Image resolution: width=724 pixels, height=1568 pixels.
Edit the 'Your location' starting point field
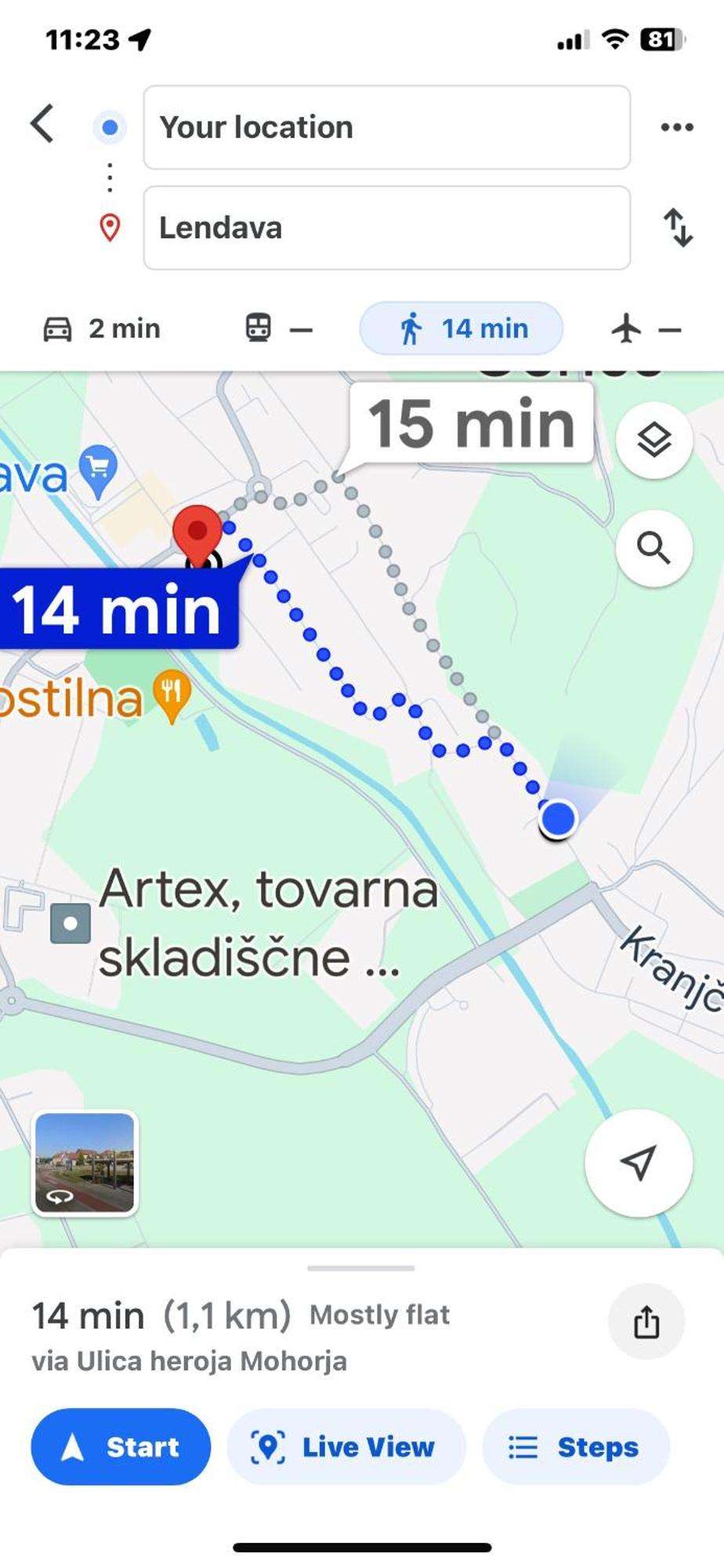click(386, 127)
